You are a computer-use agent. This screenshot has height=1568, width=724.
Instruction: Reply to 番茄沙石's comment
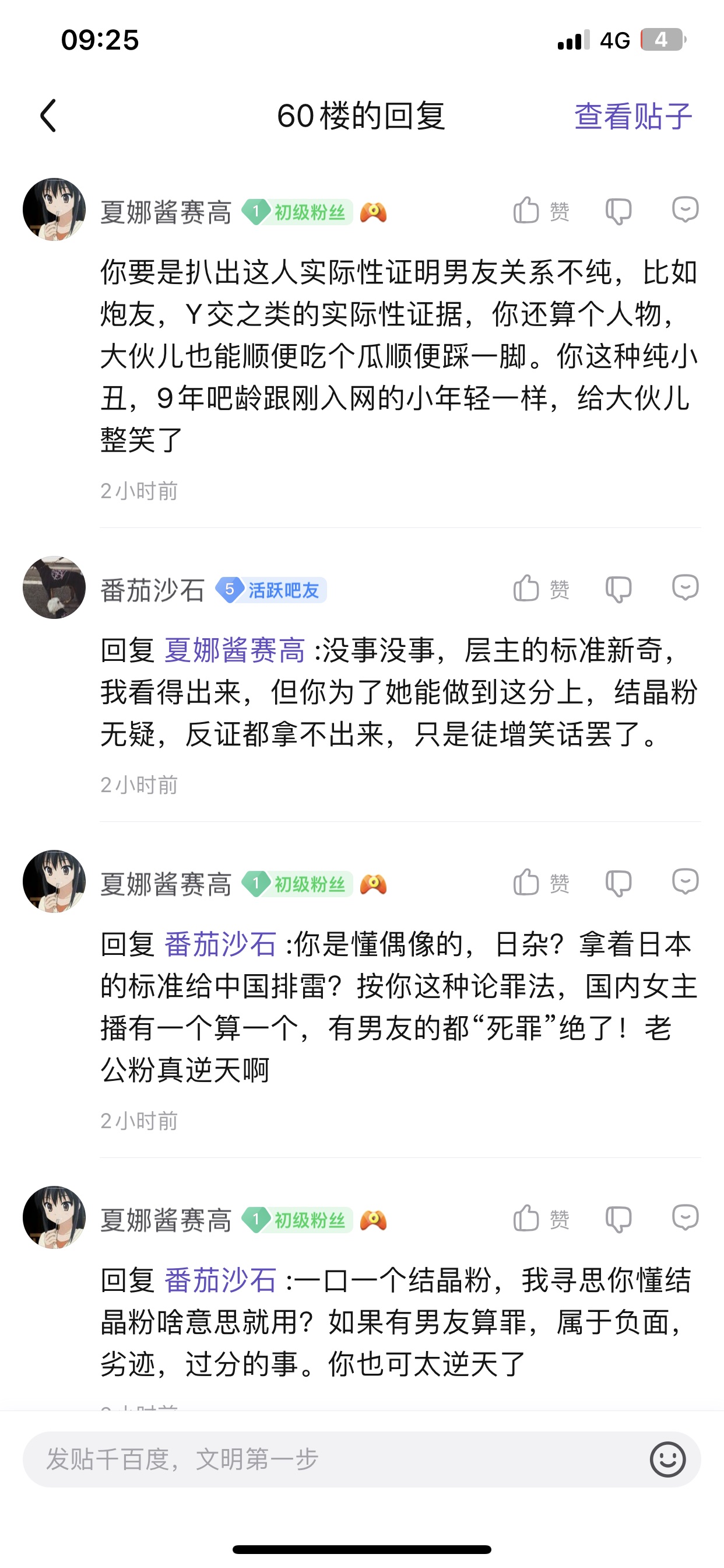(x=685, y=587)
